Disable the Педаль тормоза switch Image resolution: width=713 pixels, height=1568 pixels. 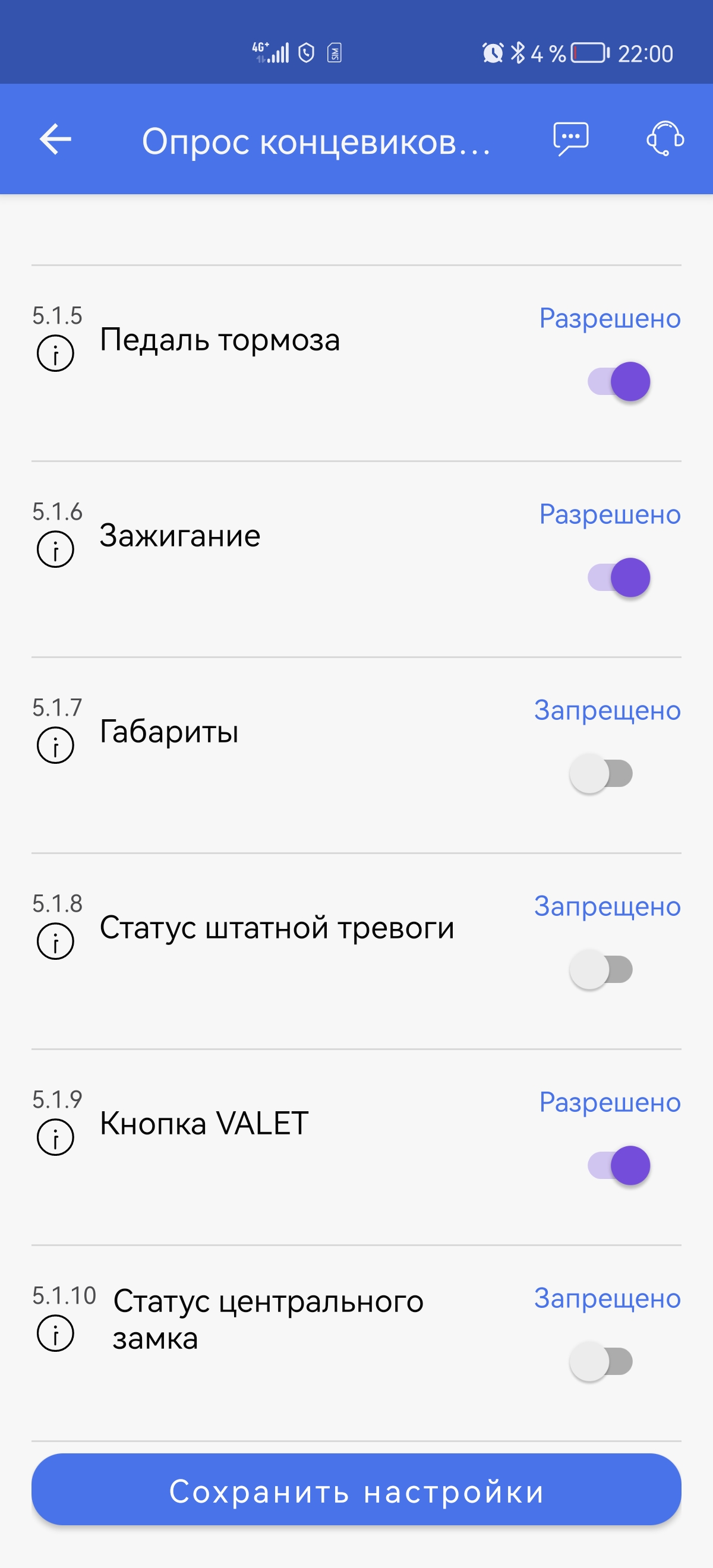619,382
